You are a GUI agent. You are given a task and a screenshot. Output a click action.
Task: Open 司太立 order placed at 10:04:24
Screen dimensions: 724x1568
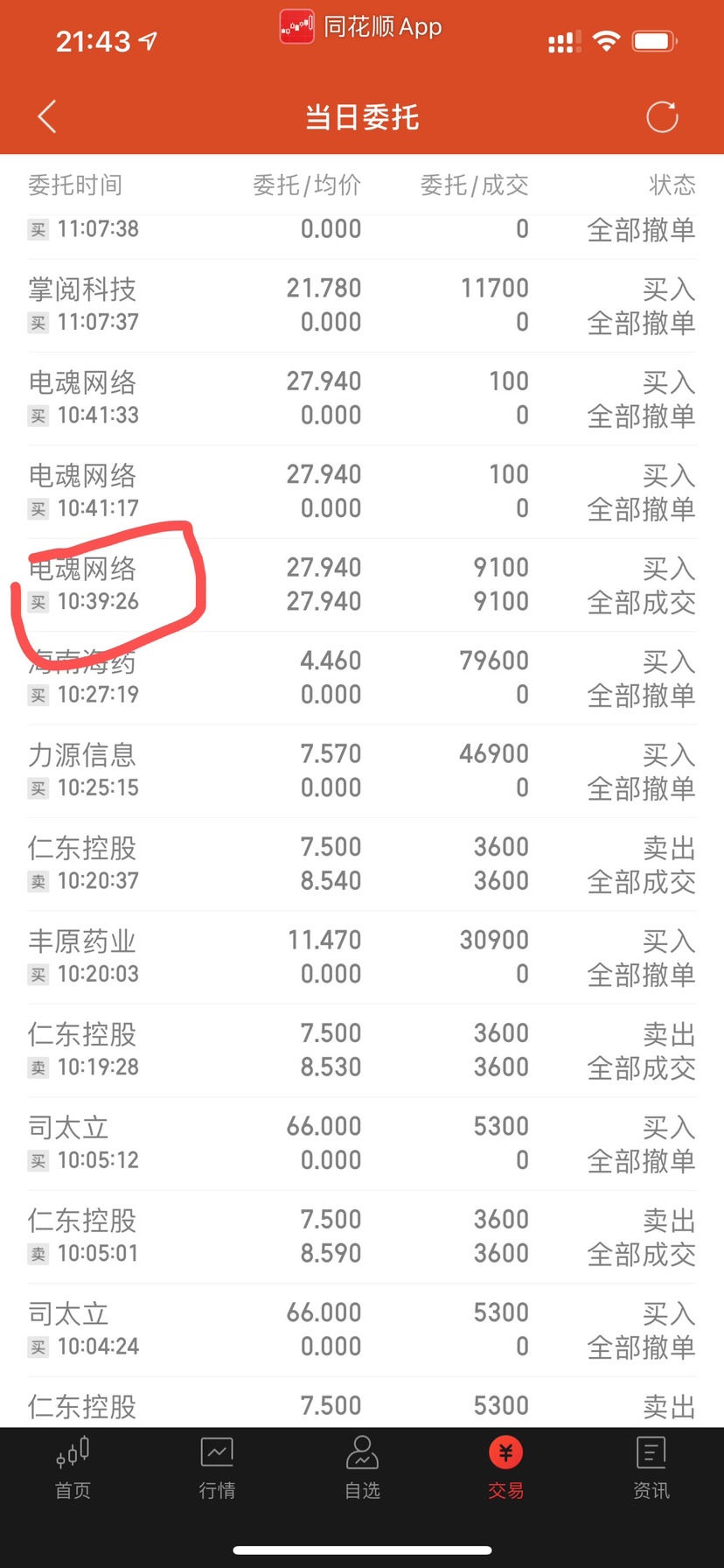pos(362,1330)
